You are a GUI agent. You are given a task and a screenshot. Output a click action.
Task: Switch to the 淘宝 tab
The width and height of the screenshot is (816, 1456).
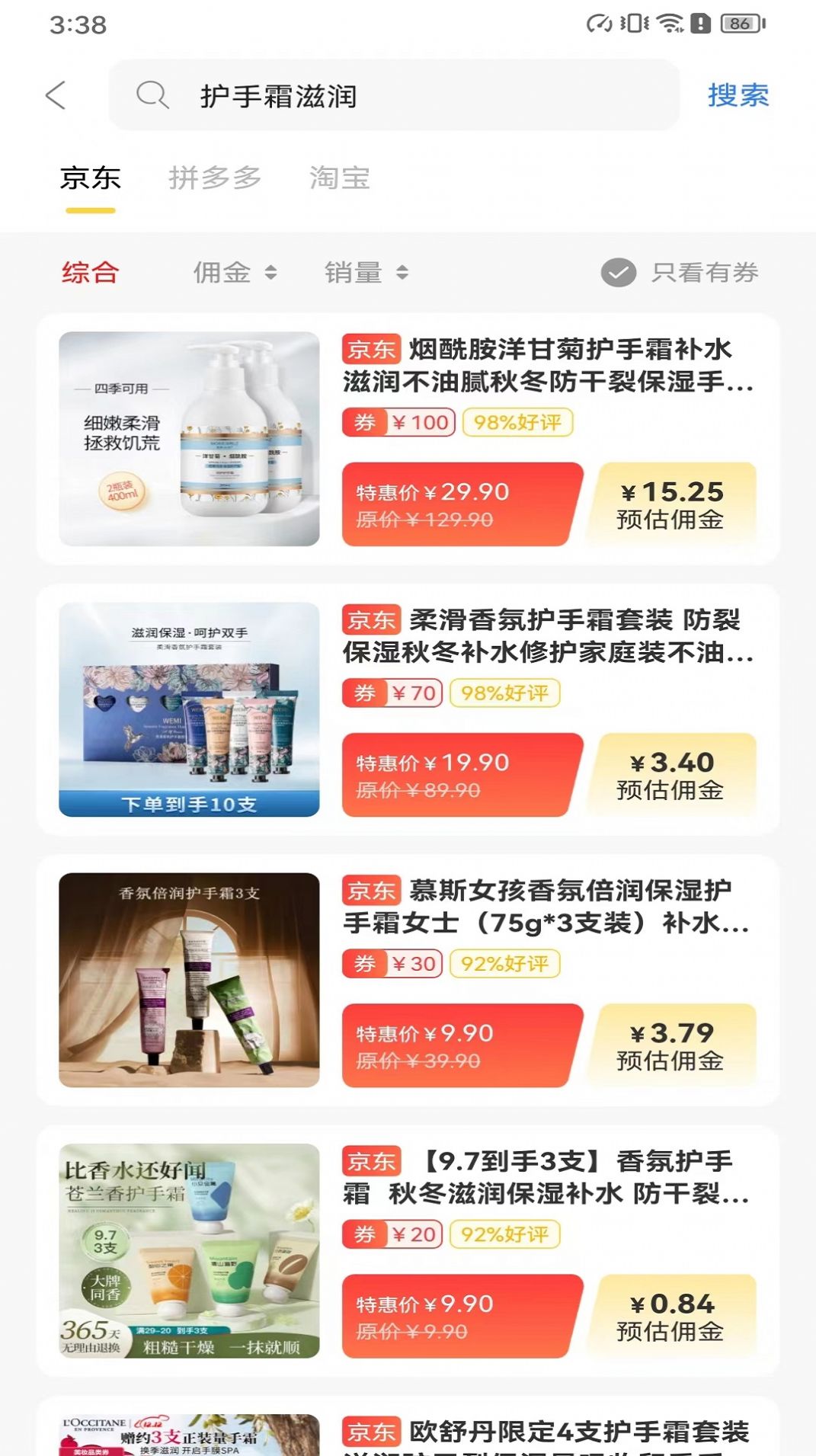click(340, 178)
